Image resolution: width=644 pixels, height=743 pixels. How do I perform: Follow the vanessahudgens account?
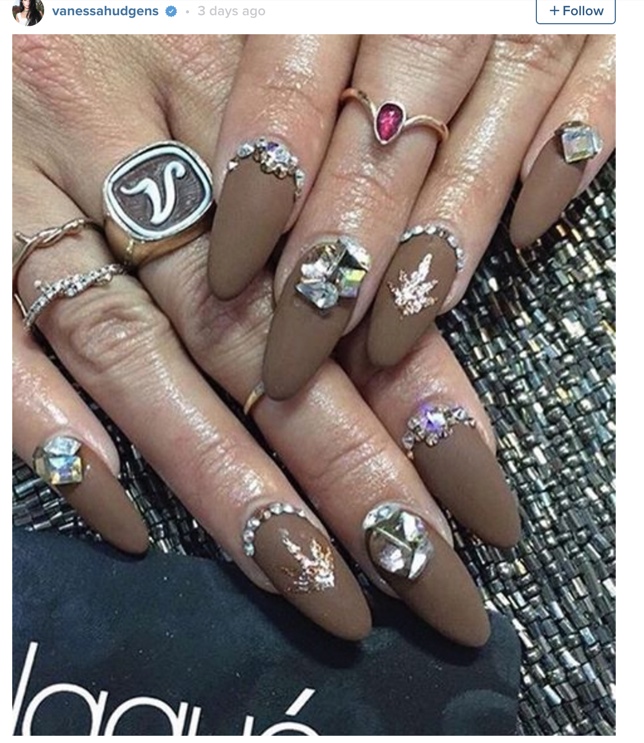coord(576,11)
